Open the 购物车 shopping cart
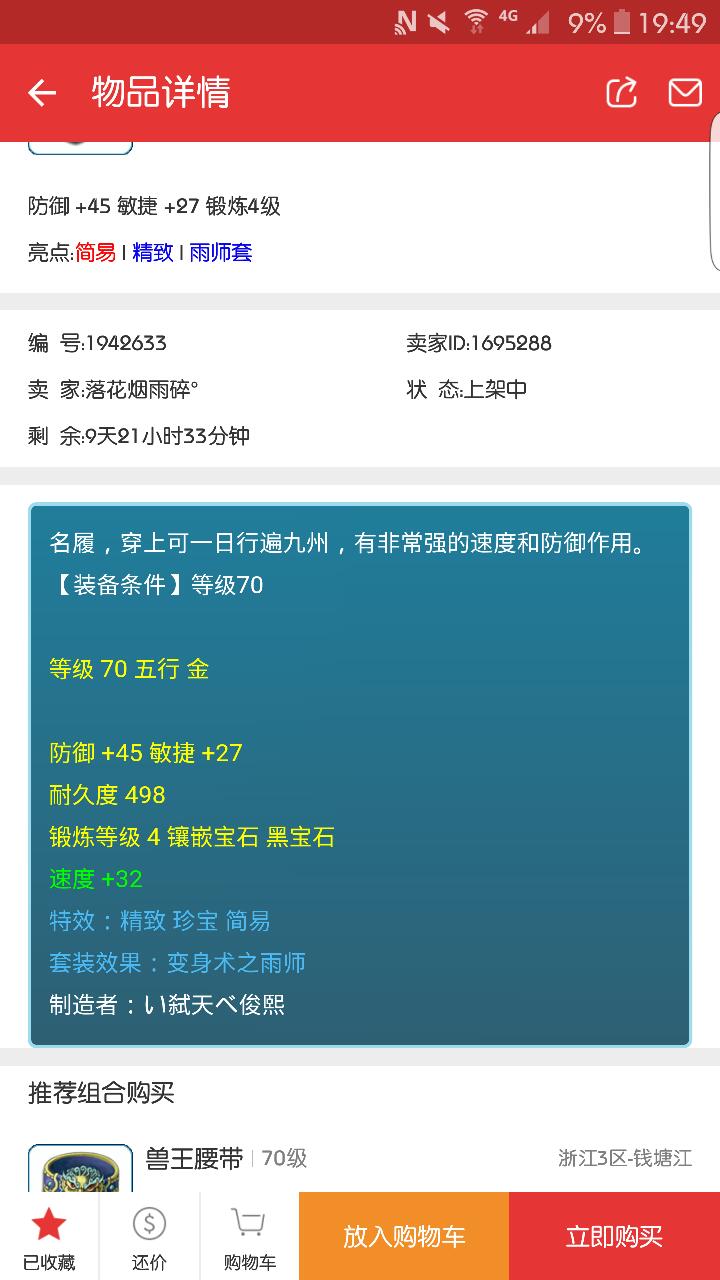The image size is (720, 1280). (249, 1237)
